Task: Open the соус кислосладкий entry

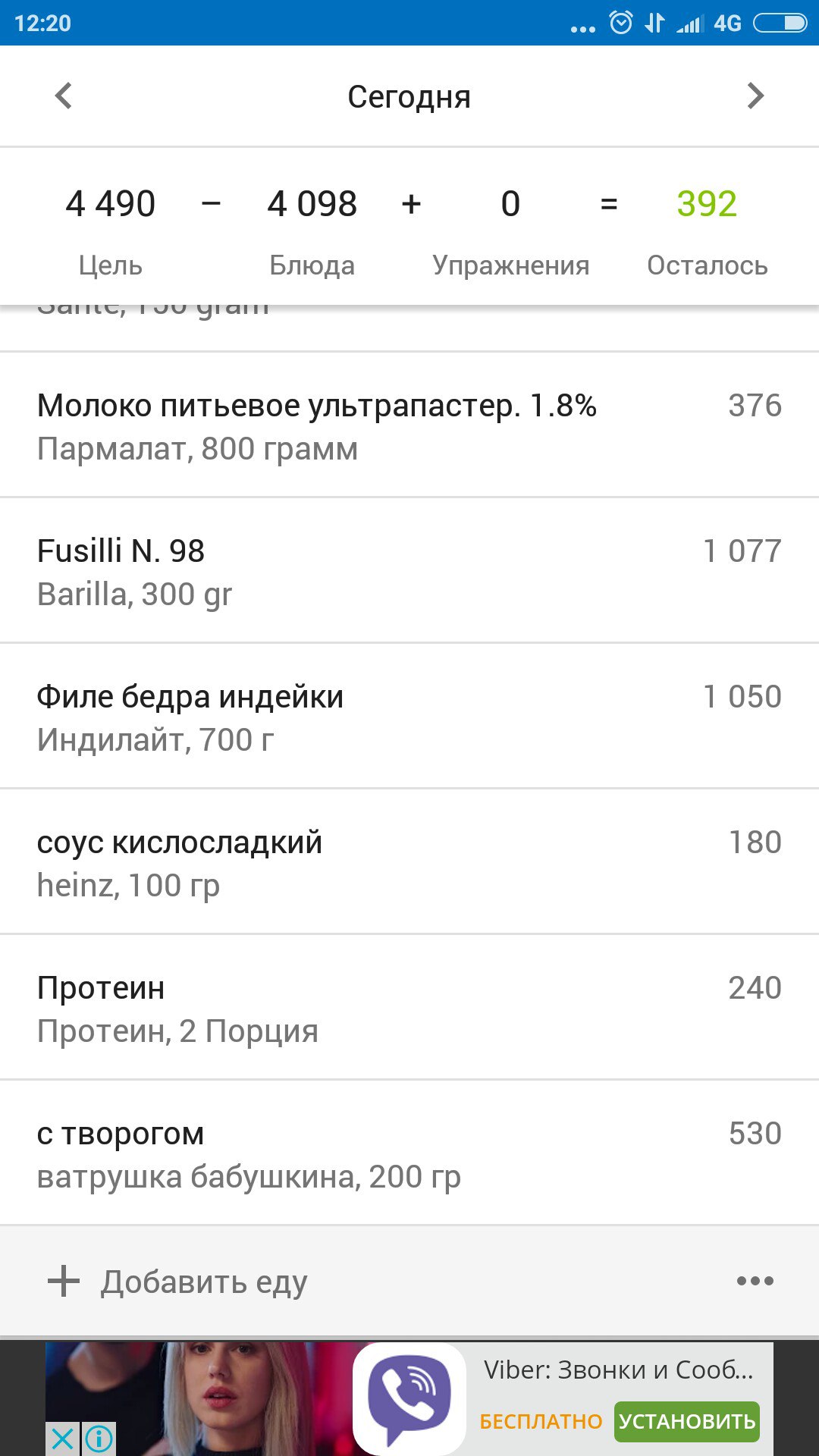Action: [409, 863]
